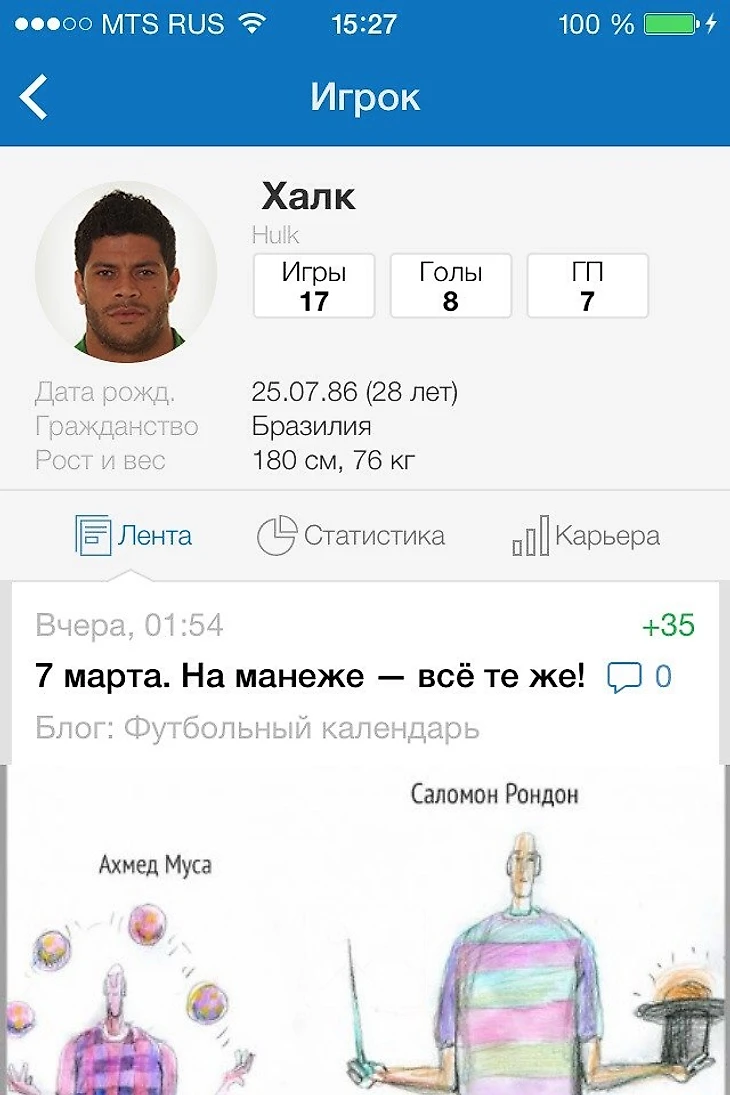Viewport: 730px width, 1095px height.
Task: Tap the ГП 7 stat box
Action: point(587,286)
